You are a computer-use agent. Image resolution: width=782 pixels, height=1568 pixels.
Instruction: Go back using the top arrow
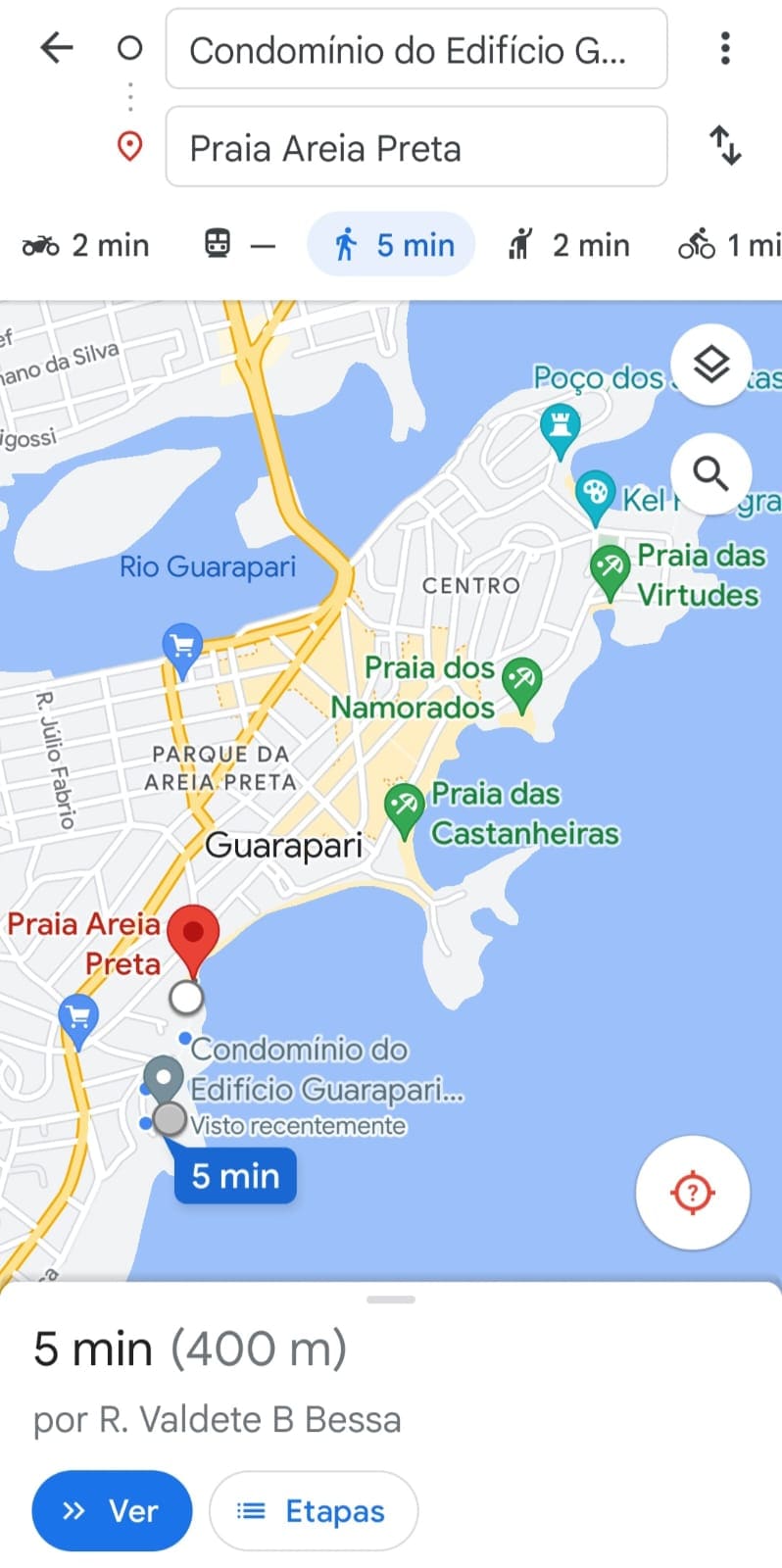tap(57, 47)
